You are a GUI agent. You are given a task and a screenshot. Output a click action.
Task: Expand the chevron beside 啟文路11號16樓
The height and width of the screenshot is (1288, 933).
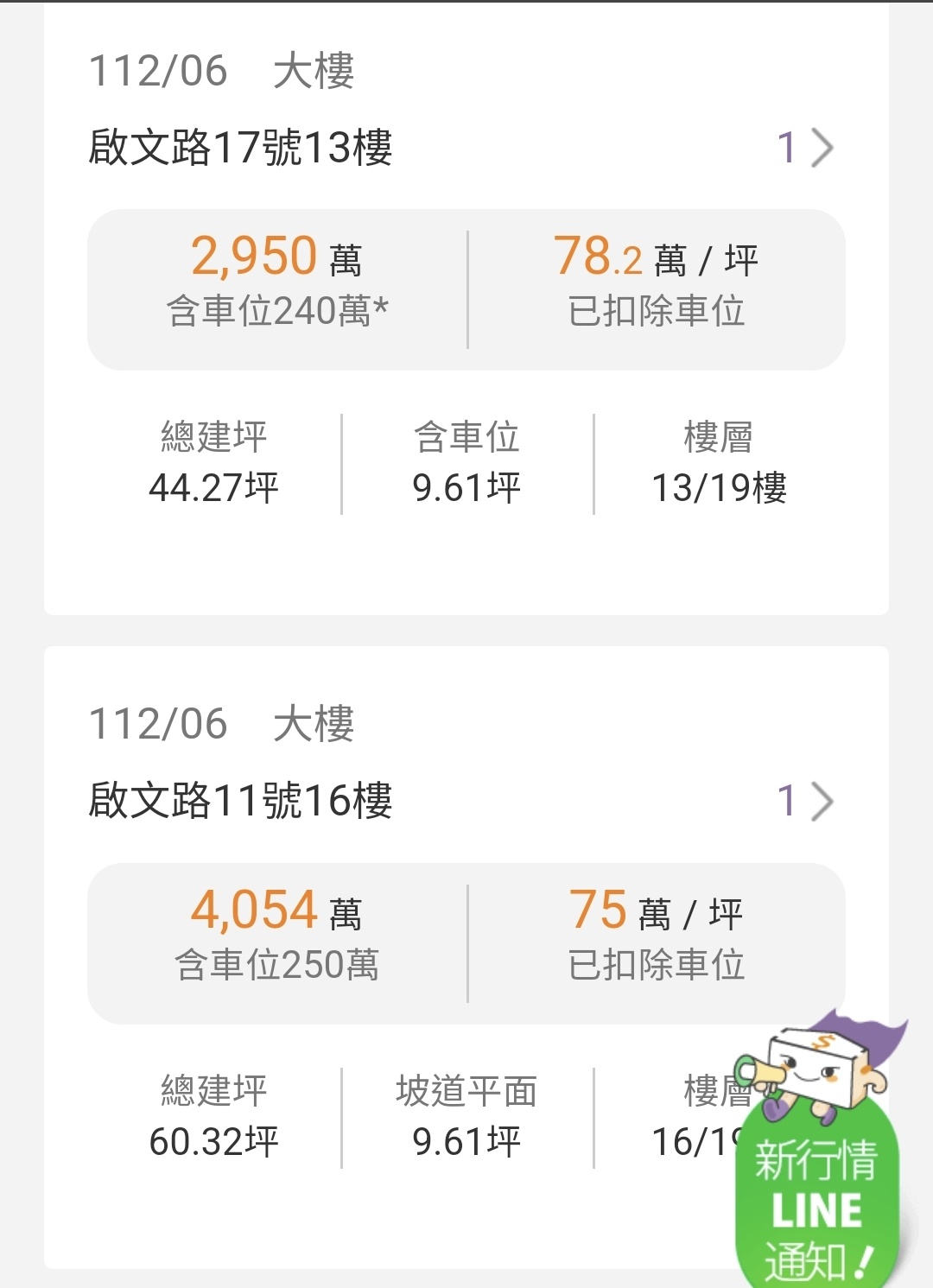click(x=821, y=801)
